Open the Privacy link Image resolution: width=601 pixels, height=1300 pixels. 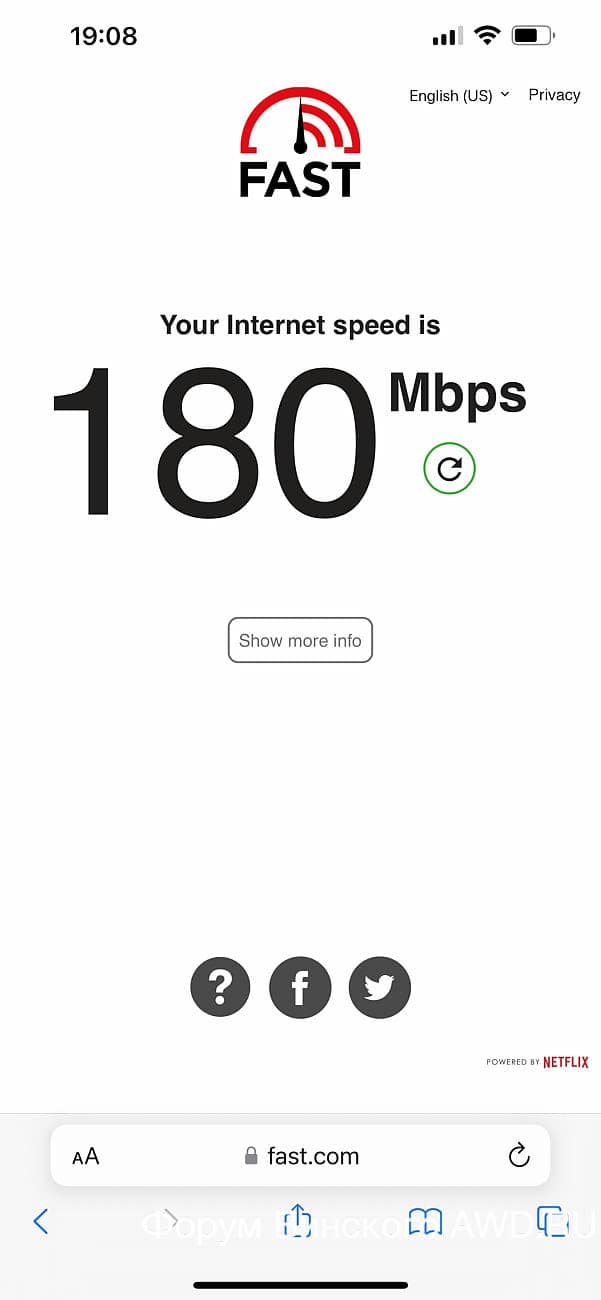[554, 95]
